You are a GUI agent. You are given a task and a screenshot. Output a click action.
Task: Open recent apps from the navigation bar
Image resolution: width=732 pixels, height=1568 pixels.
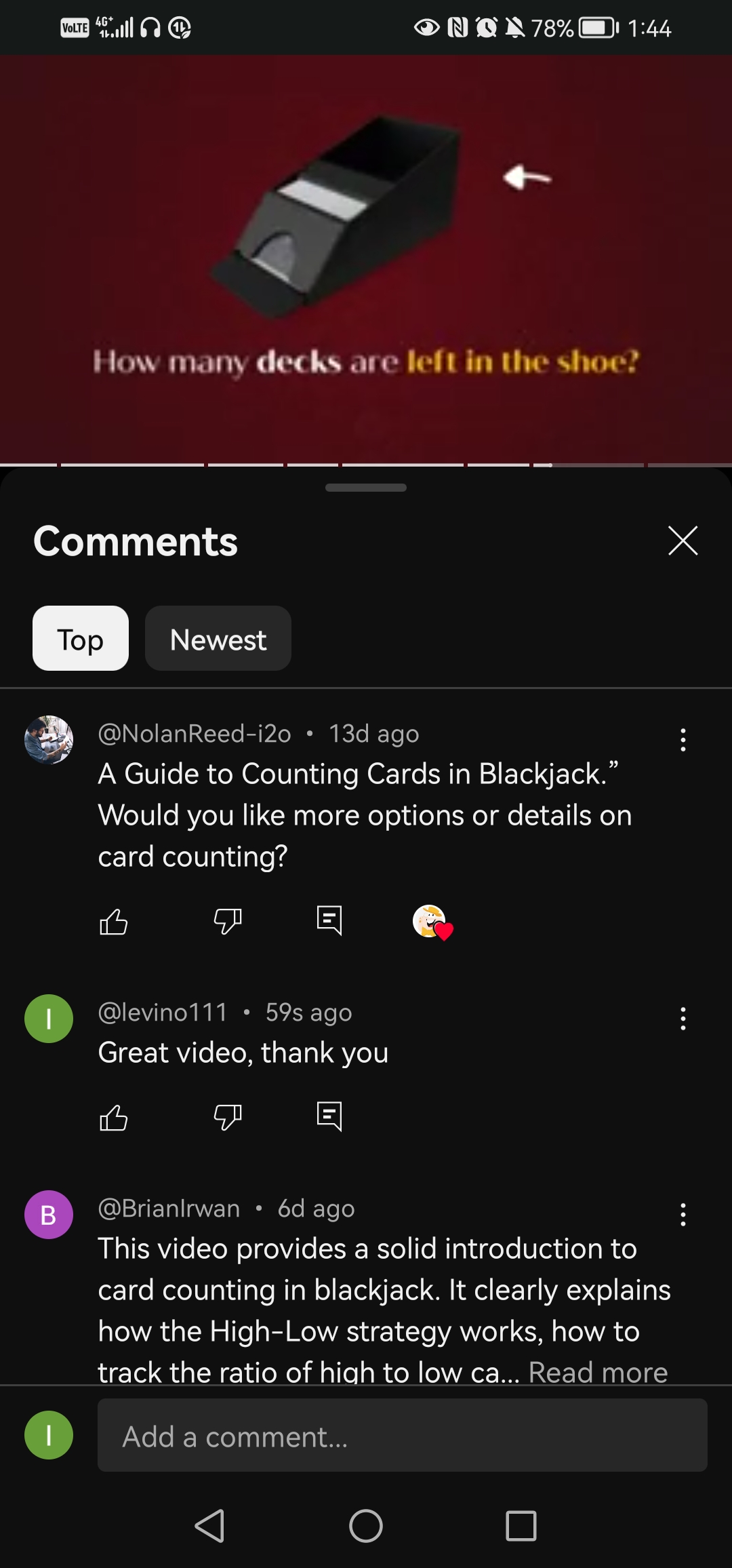[x=521, y=1526]
